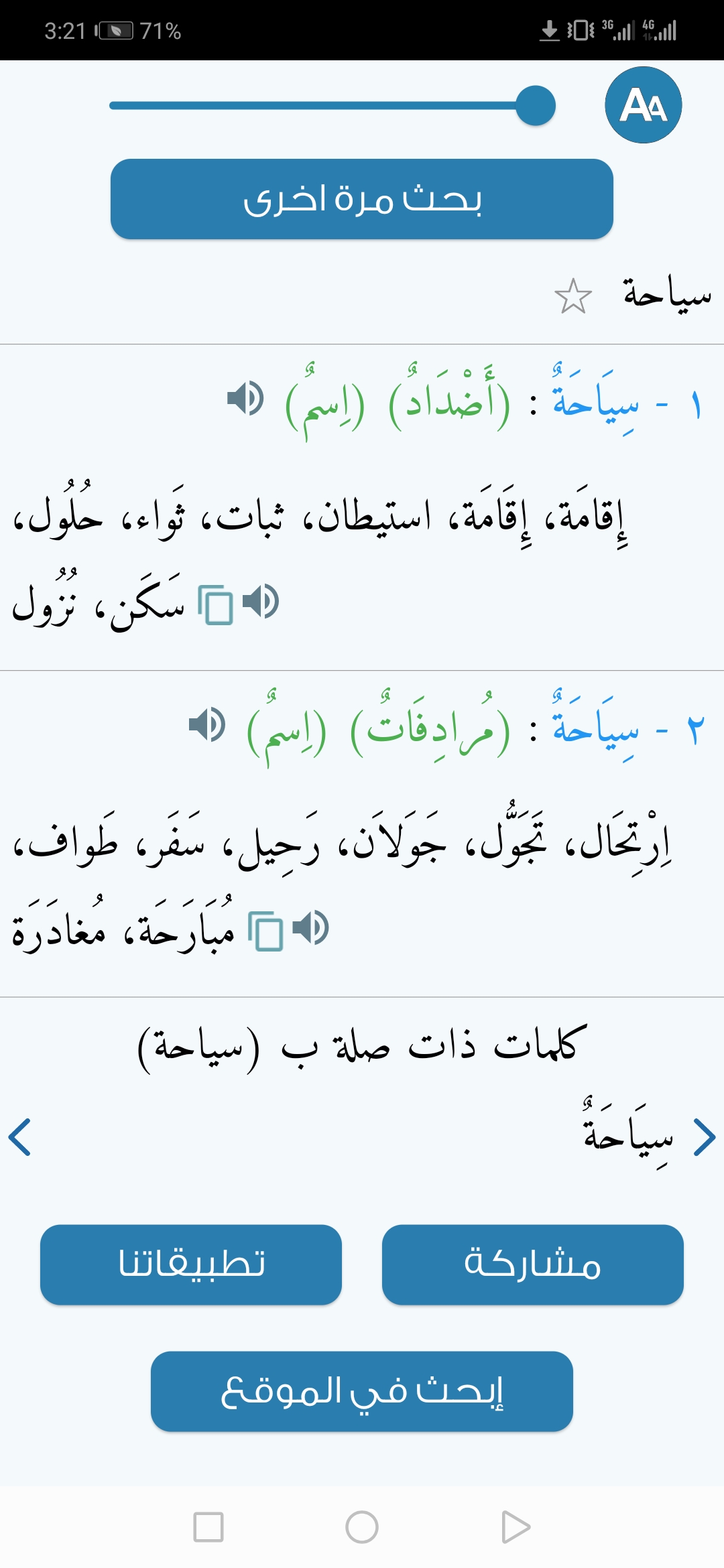Go to the home screen via circle button
Image resolution: width=724 pixels, height=1568 pixels.
click(362, 1527)
